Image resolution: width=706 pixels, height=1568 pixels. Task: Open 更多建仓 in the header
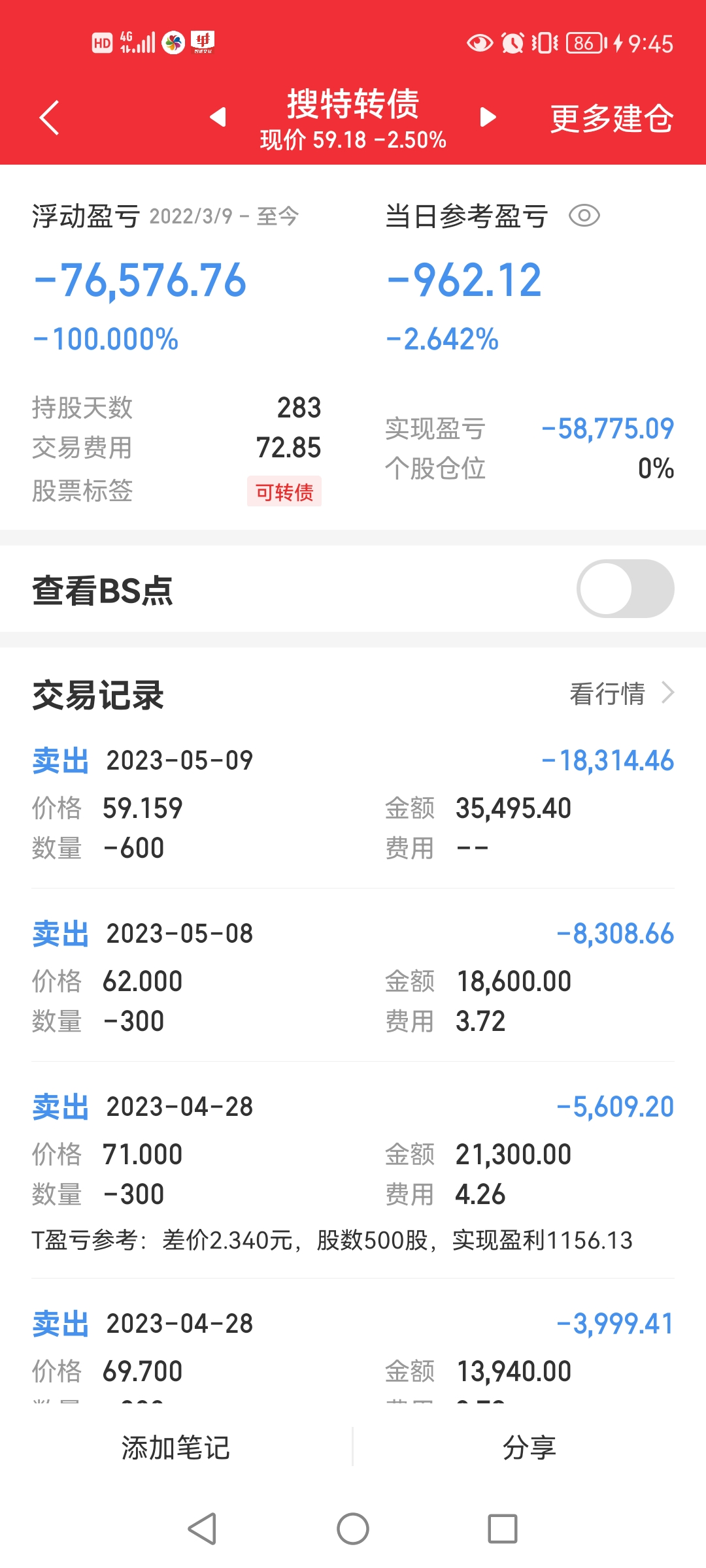click(x=611, y=119)
